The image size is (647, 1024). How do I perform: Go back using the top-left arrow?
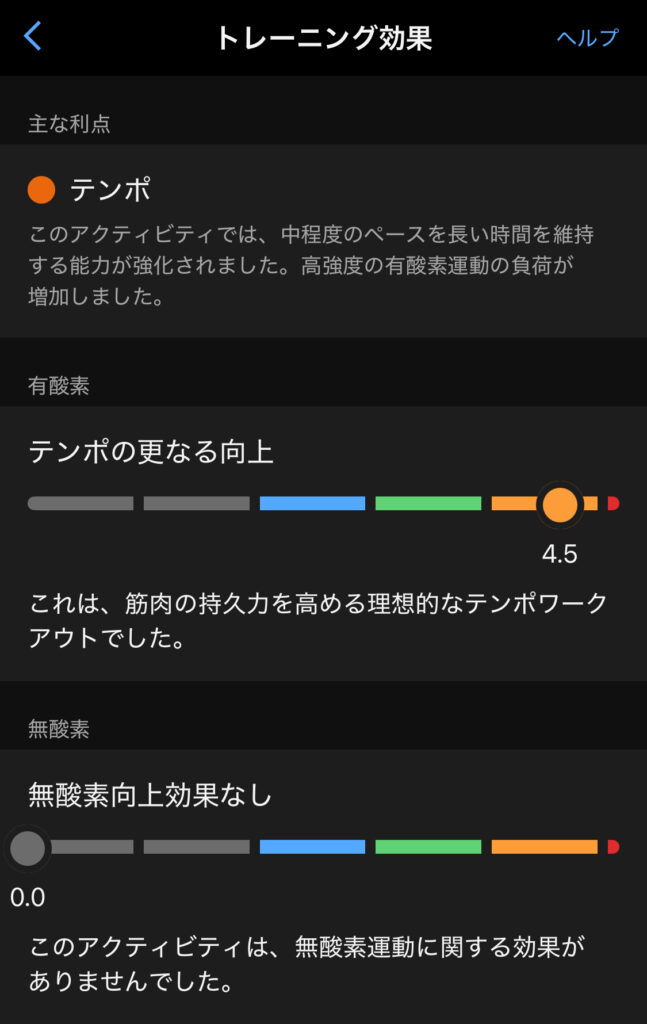pyautogui.click(x=33, y=37)
